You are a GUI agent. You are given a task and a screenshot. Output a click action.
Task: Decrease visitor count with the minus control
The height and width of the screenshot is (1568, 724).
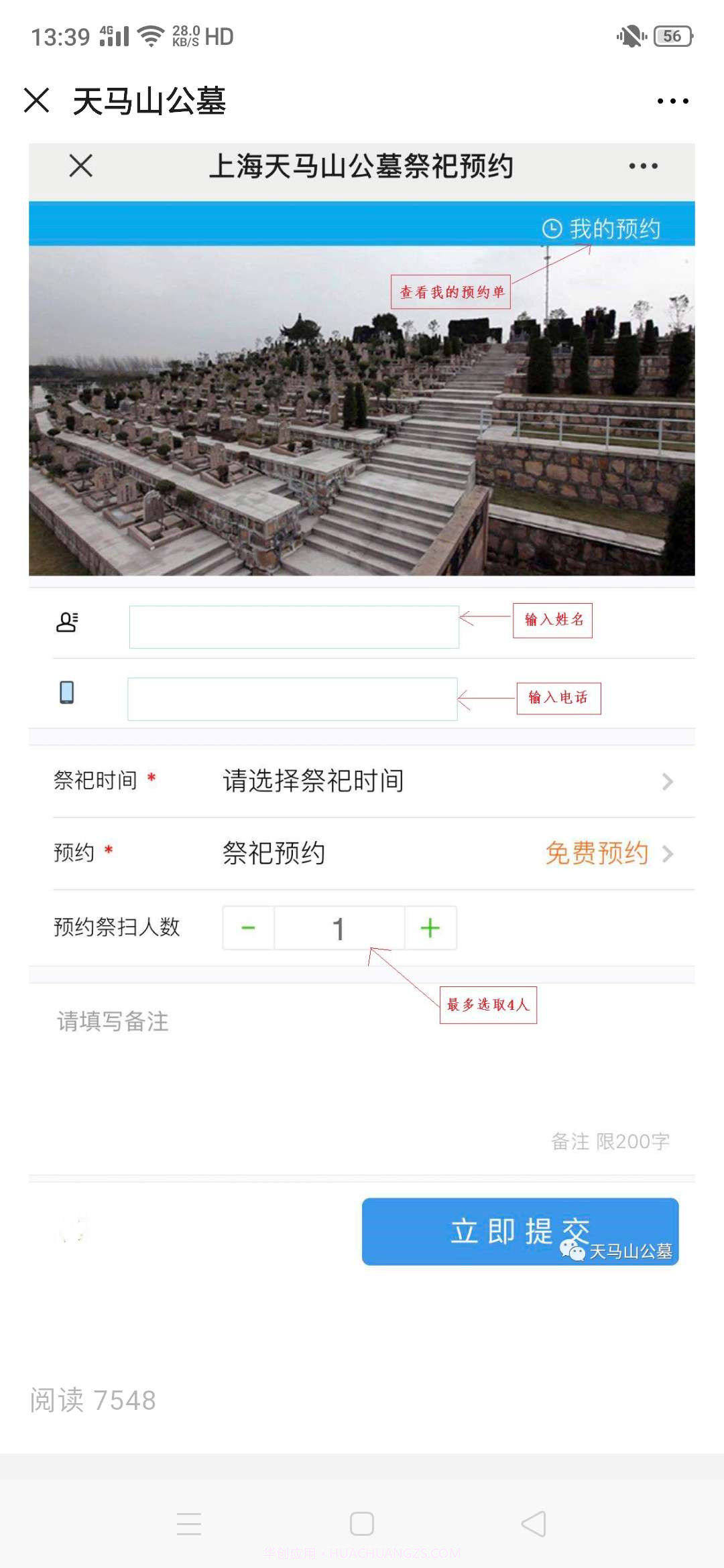click(247, 927)
